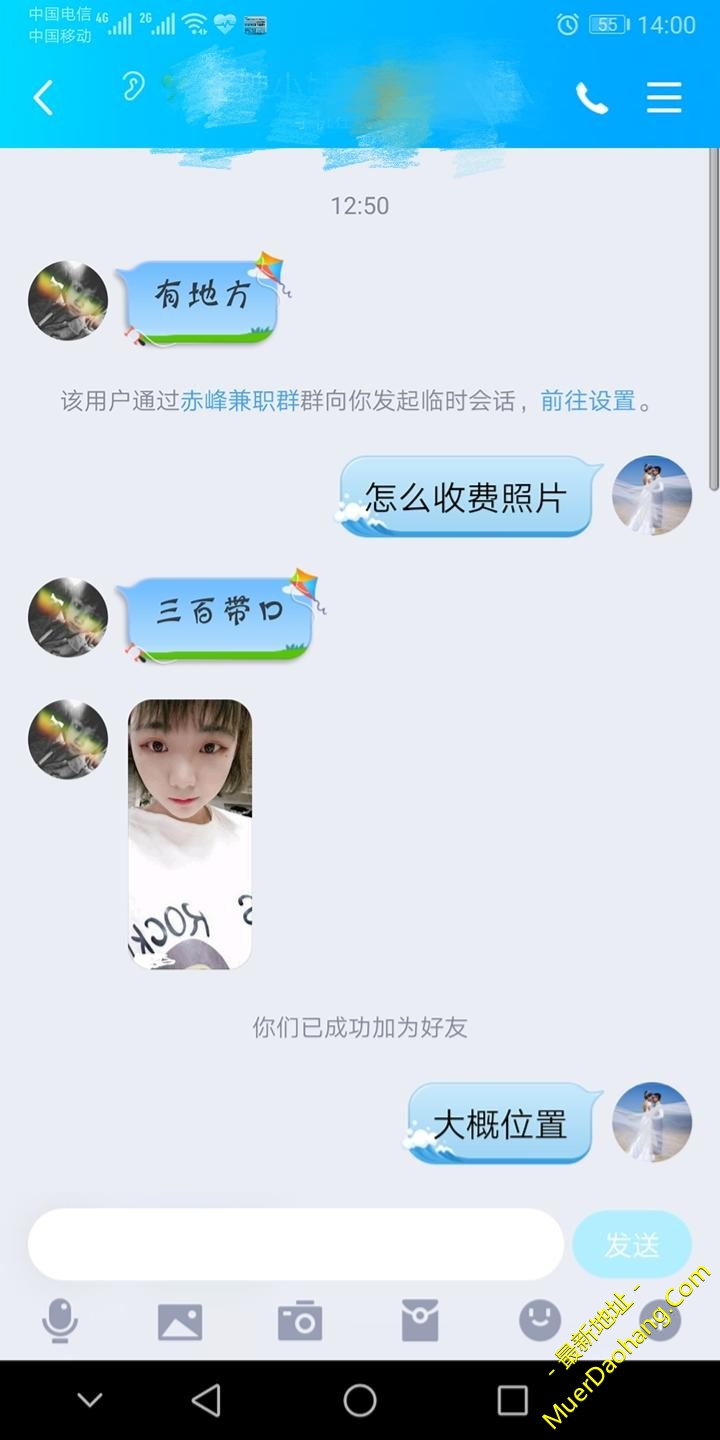Open the emoji picker

[540, 1322]
